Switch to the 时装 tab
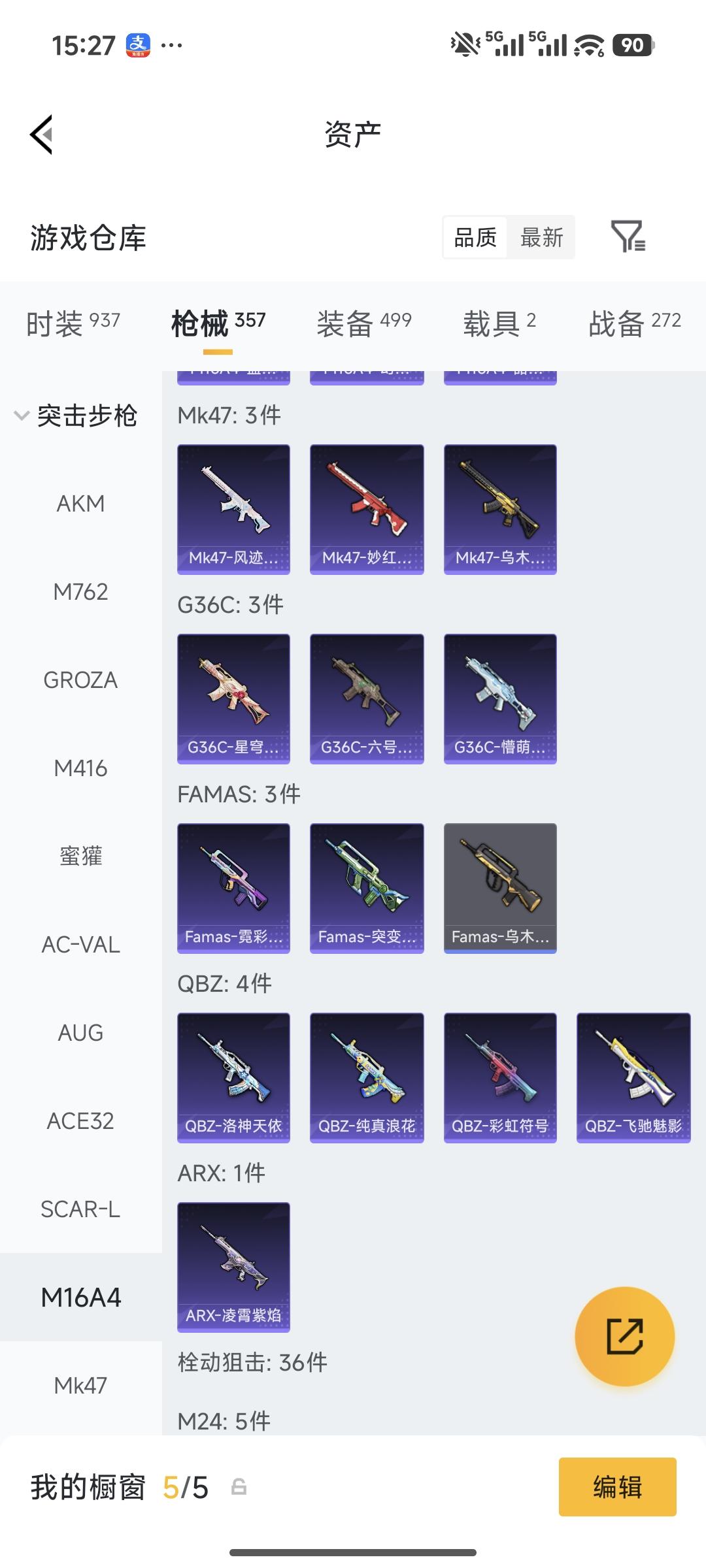Viewport: 706px width, 1568px height. pyautogui.click(x=73, y=323)
